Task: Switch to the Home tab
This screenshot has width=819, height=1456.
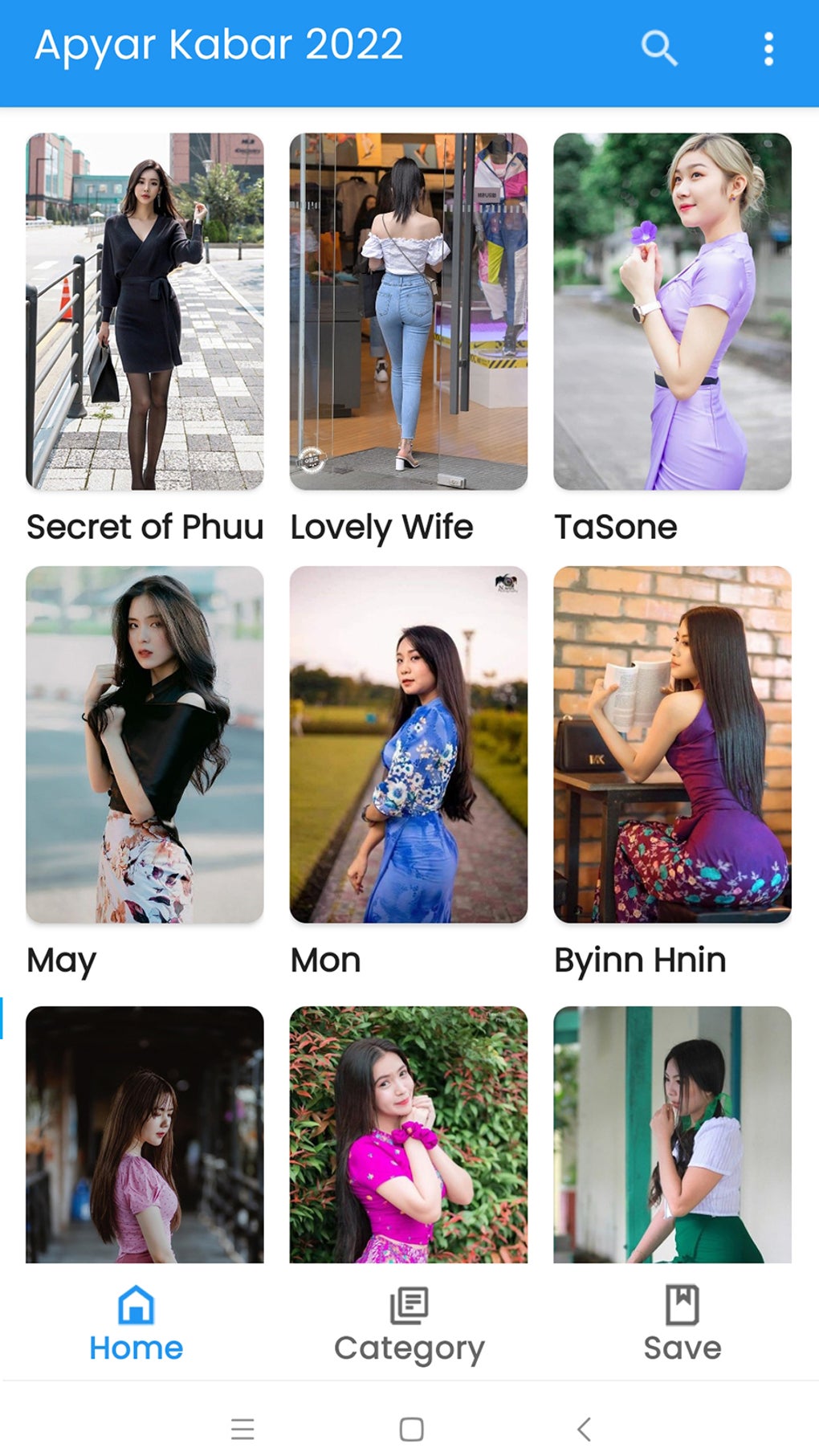Action: click(x=136, y=1324)
